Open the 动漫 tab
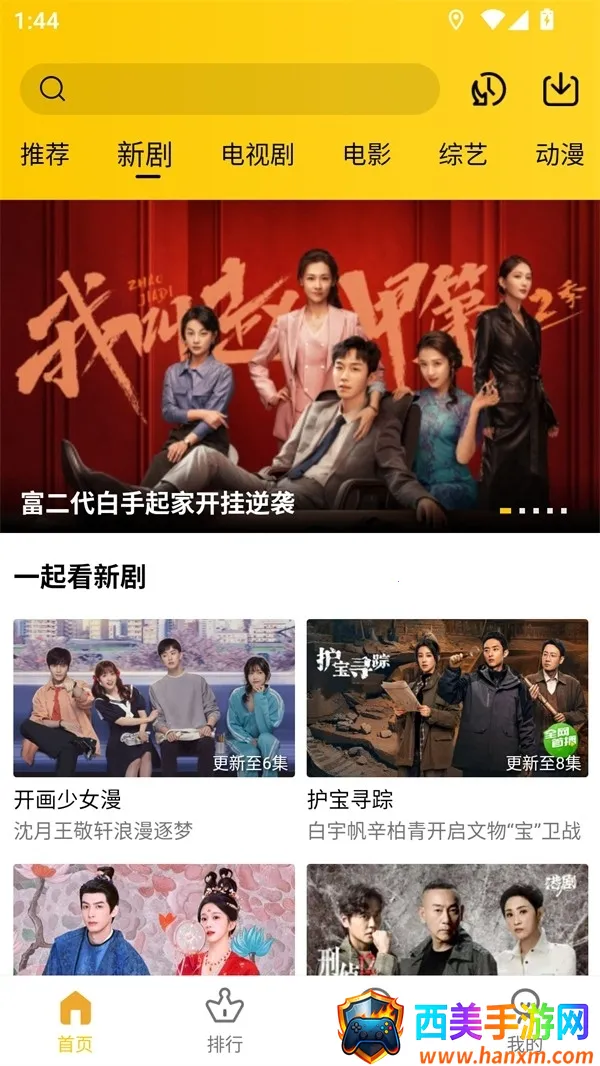This screenshot has height=1066, width=600. coord(560,154)
